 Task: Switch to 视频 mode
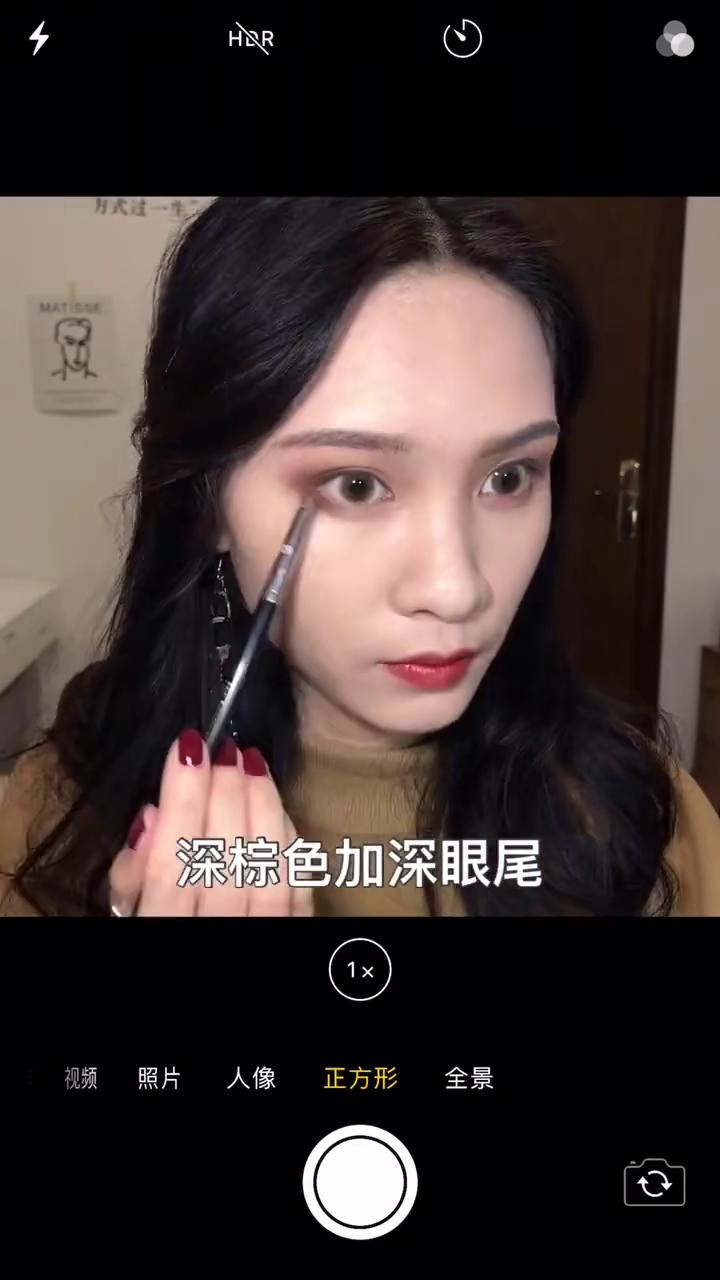[x=81, y=1078]
